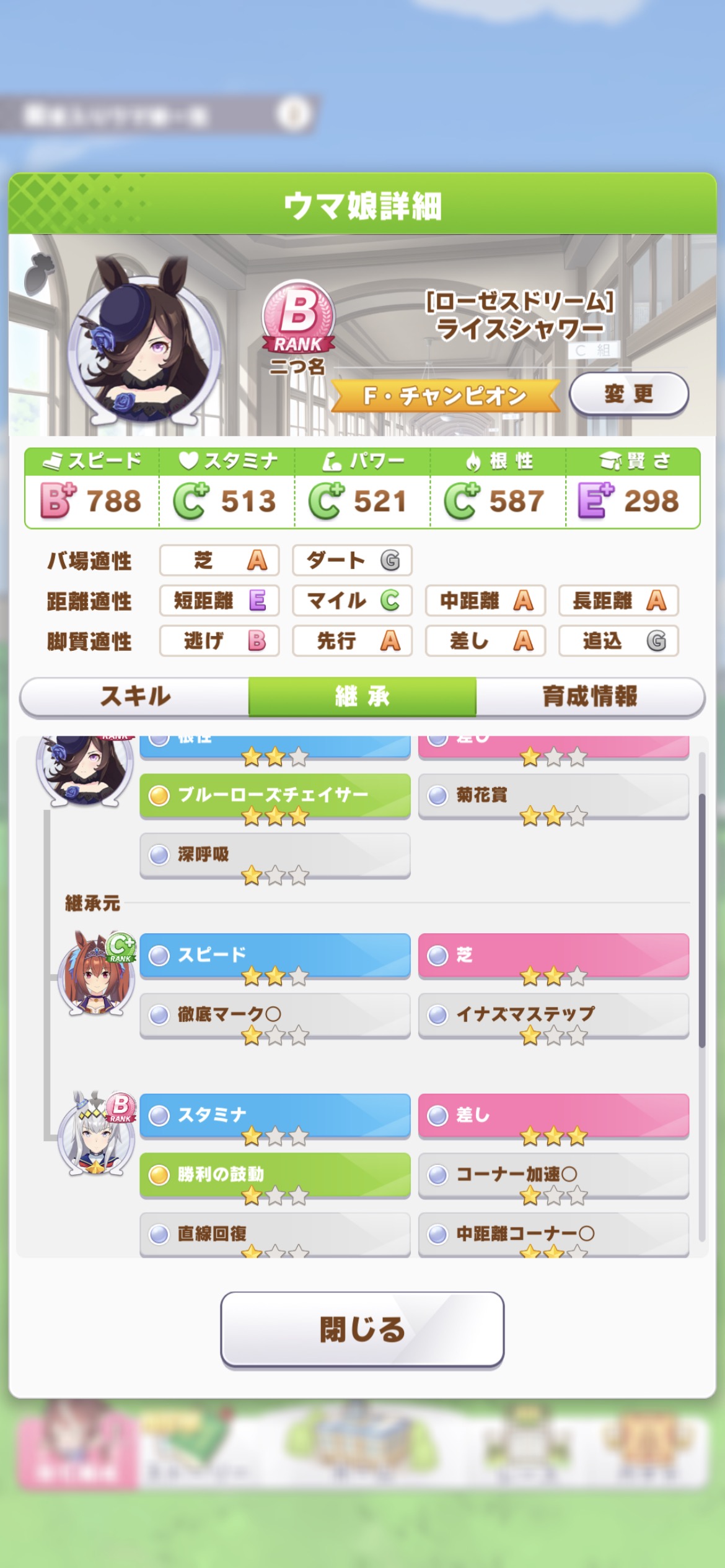This screenshot has width=725, height=1568.
Task: Open the 中距離コーナー○ skill factor
Action: tap(553, 1234)
